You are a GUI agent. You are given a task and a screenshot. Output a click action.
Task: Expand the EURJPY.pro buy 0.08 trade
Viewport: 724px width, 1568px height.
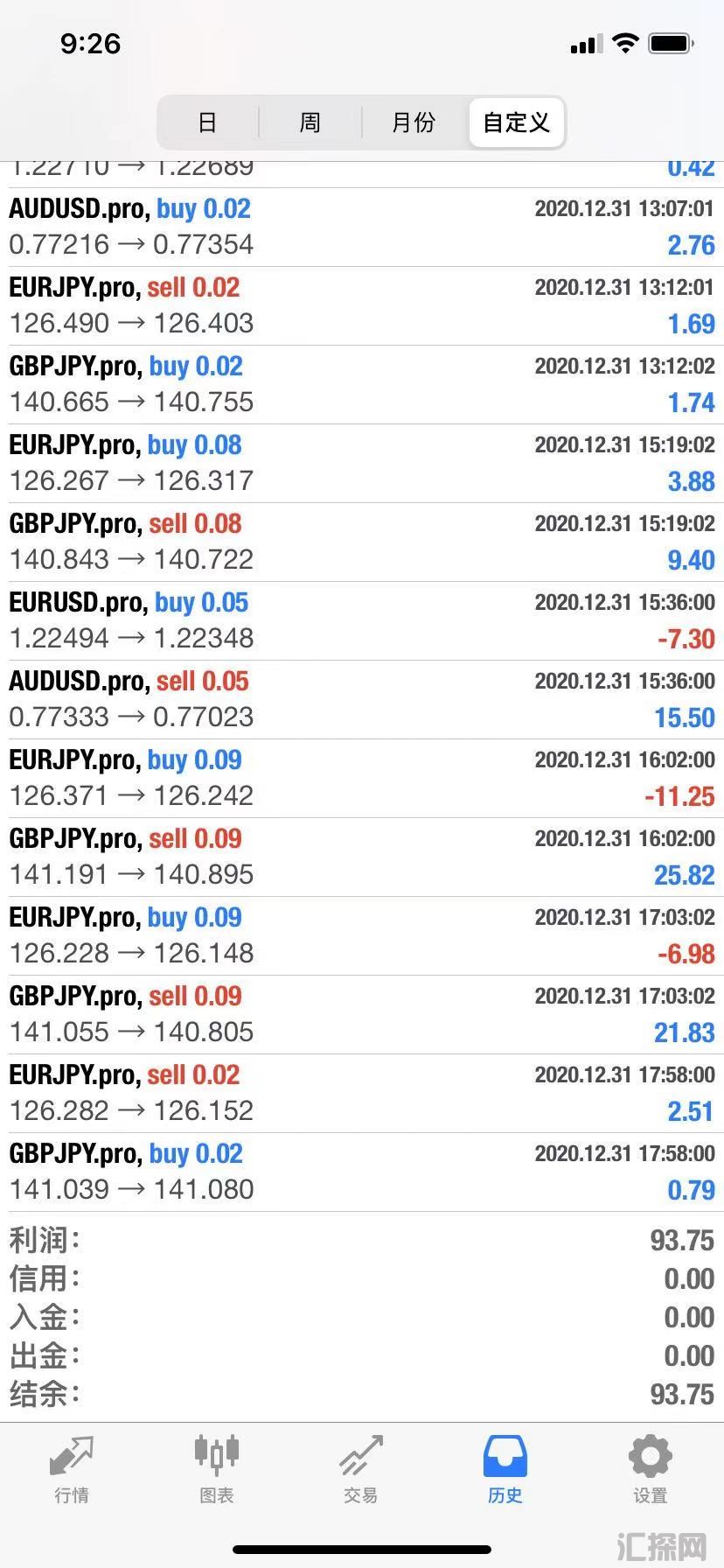[362, 463]
